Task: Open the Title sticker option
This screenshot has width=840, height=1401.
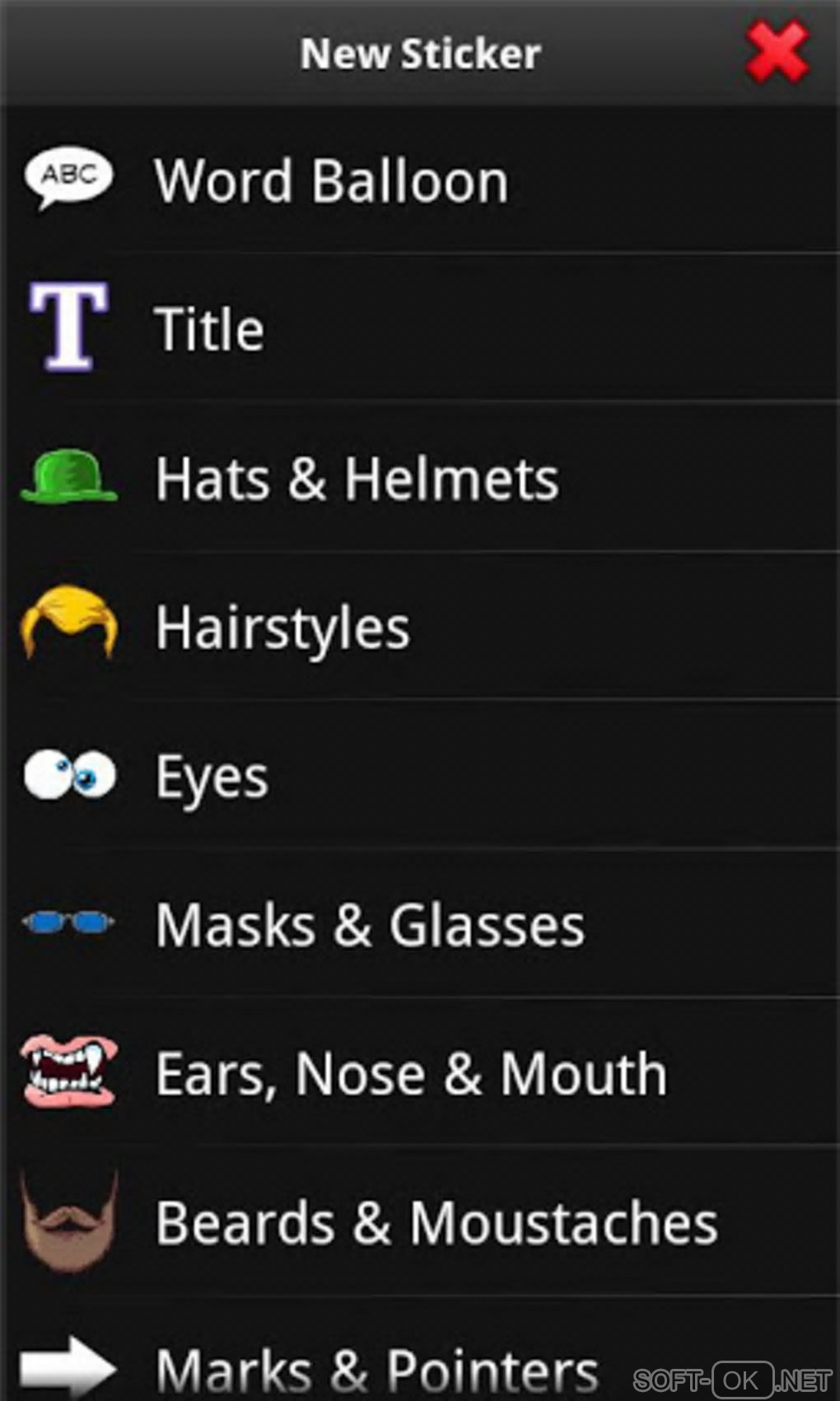Action: coord(210,329)
